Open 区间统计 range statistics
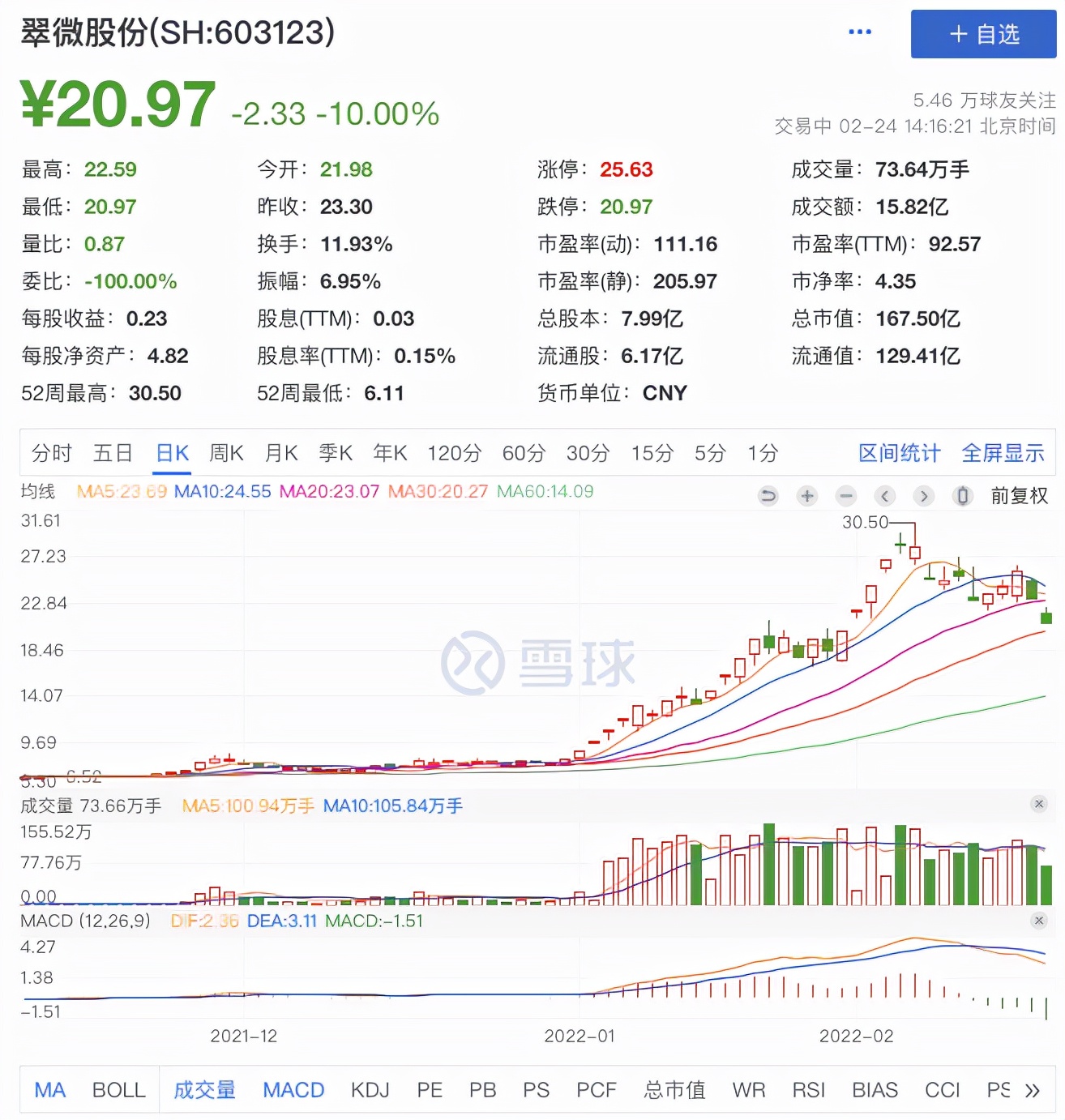Viewport: 1065px width, 1120px height. [900, 453]
